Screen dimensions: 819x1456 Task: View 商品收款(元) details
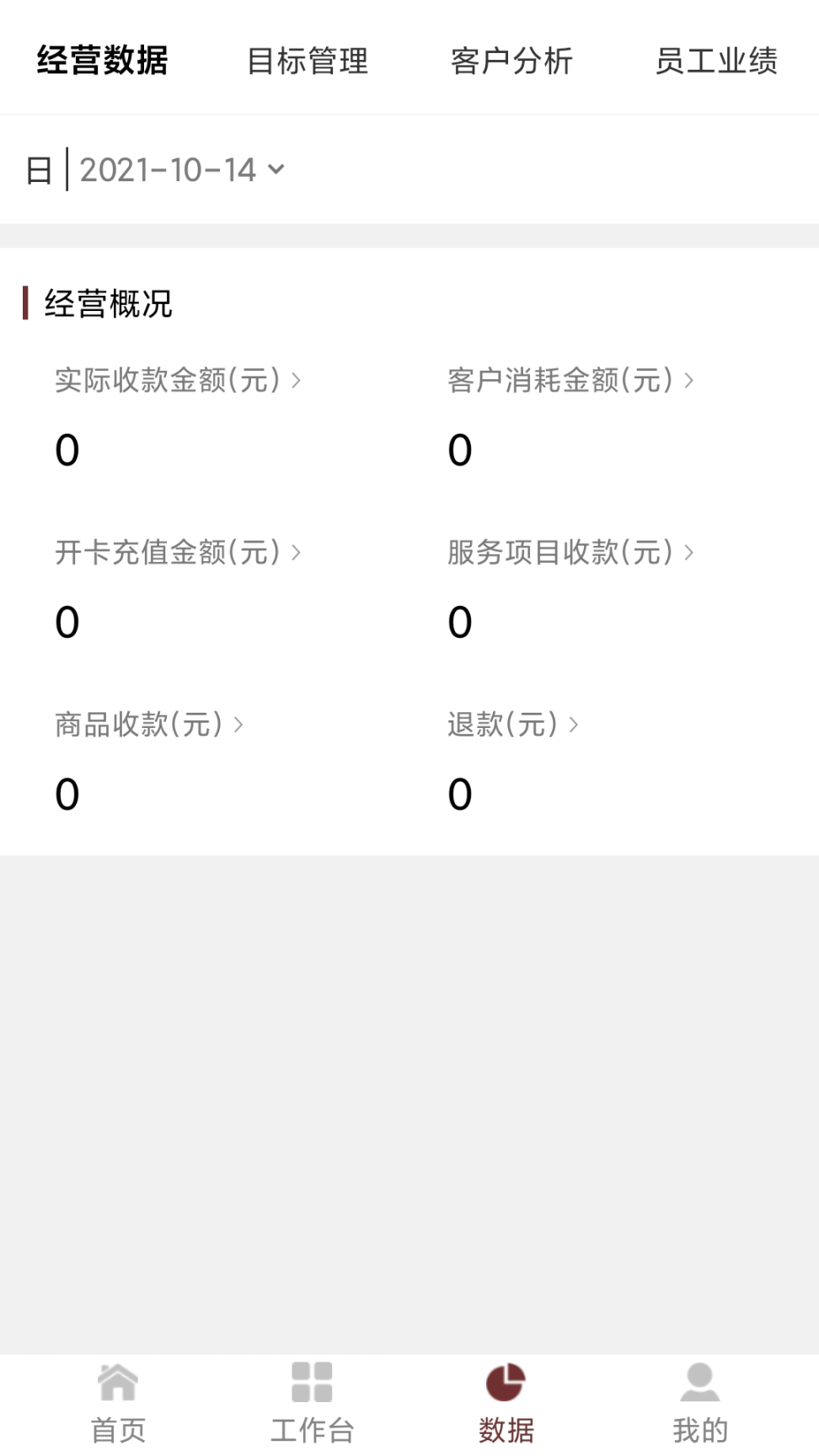149,725
